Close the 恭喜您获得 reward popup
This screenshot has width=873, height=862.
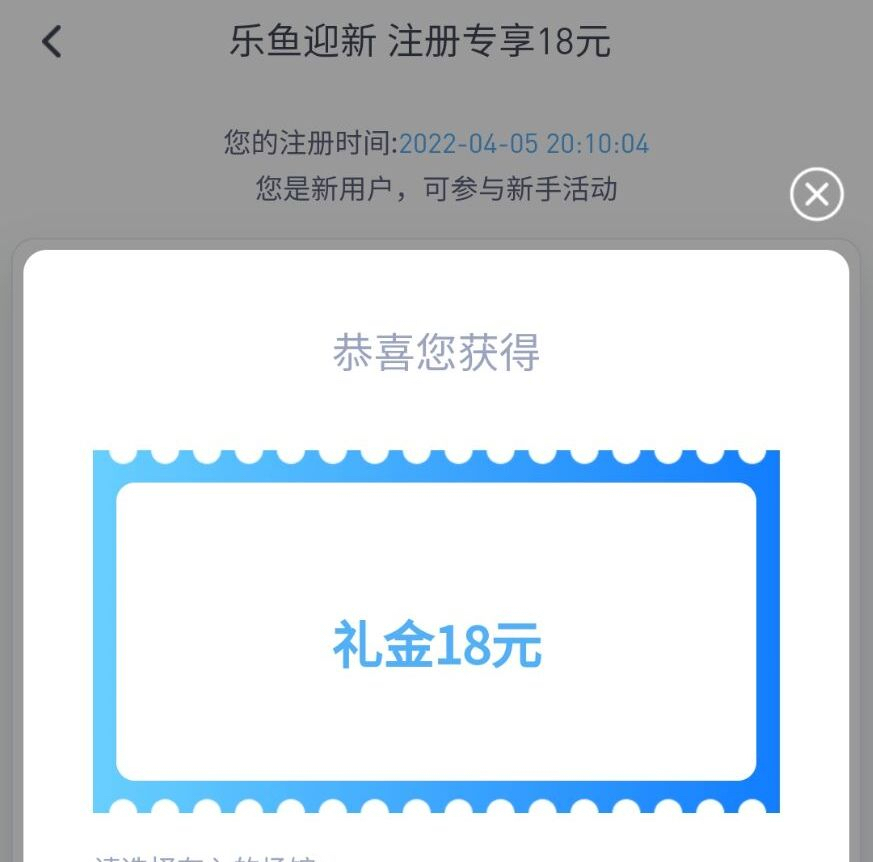pos(816,195)
